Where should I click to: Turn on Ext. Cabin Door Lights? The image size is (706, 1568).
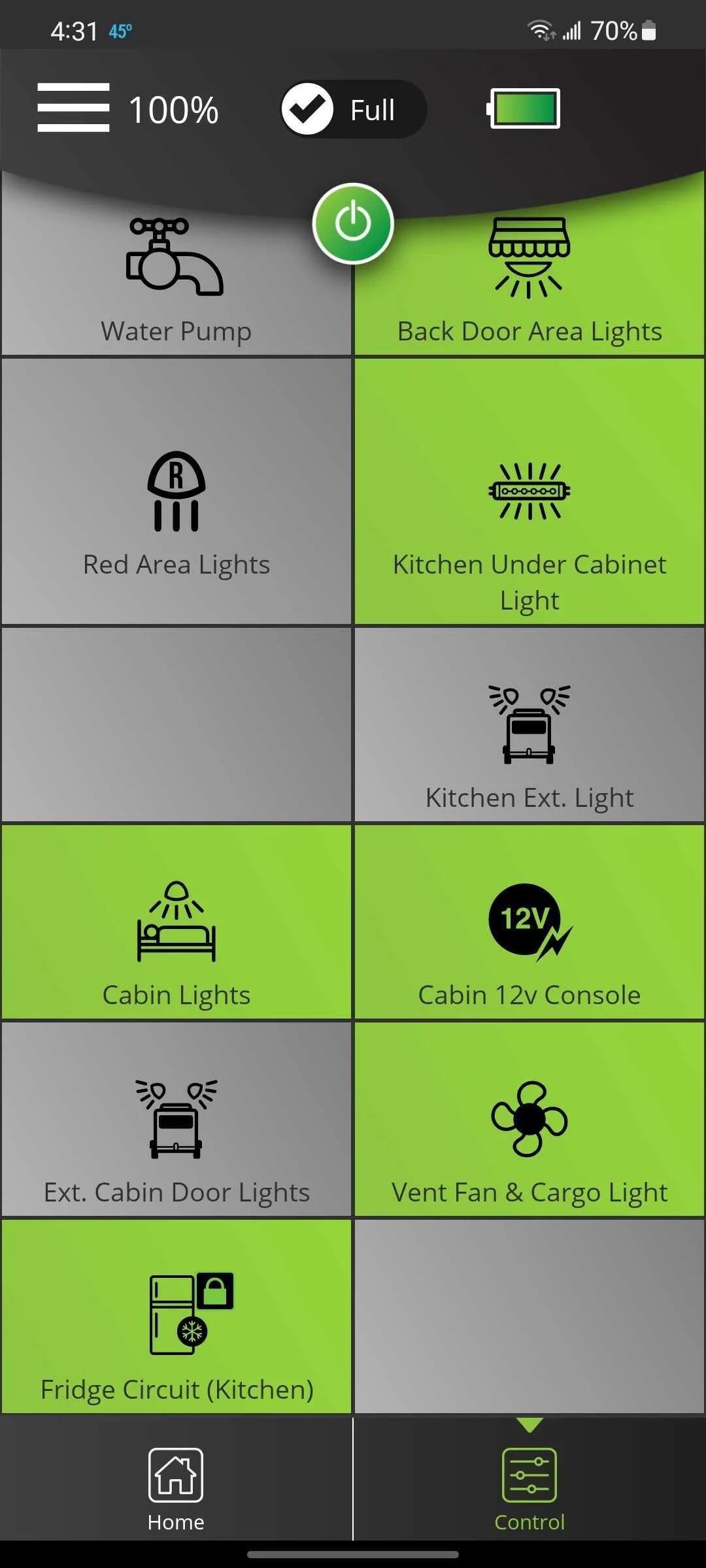[176, 1119]
